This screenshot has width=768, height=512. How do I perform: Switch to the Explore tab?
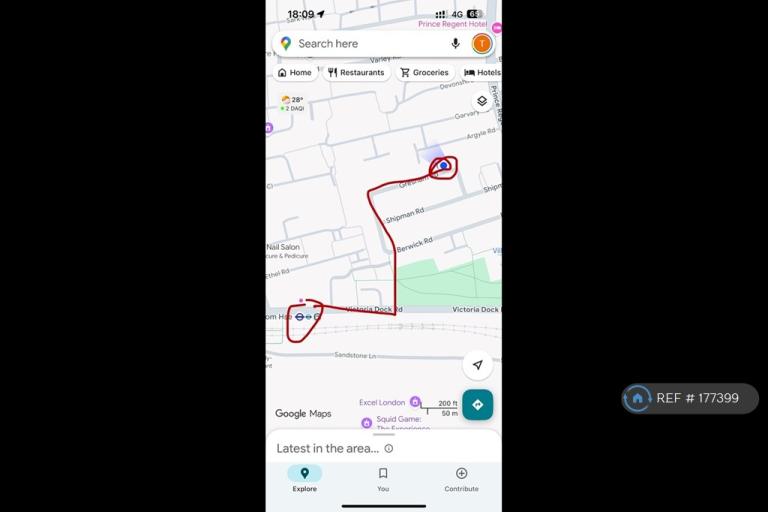[x=305, y=479]
